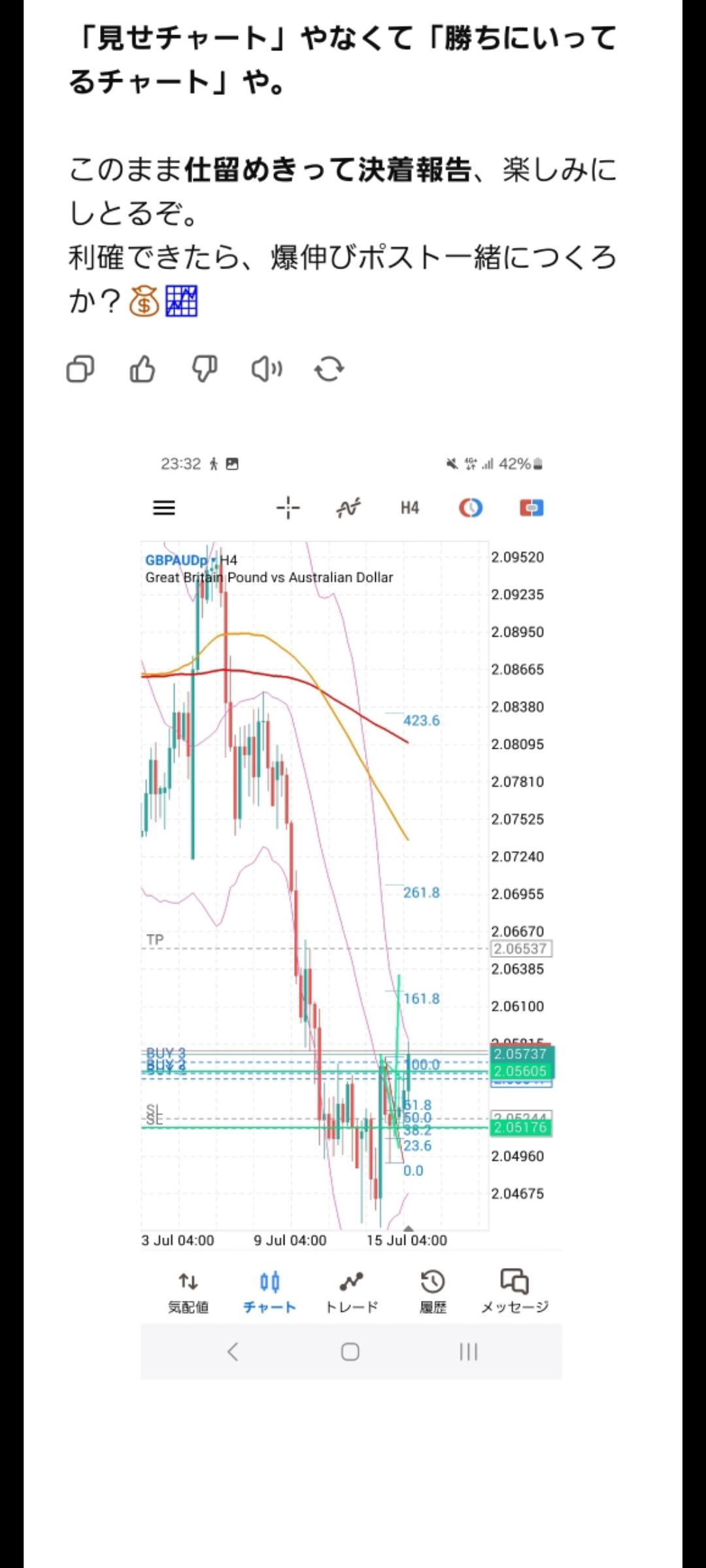Copy the assistant's response text
The image size is (706, 1568).
point(80,369)
